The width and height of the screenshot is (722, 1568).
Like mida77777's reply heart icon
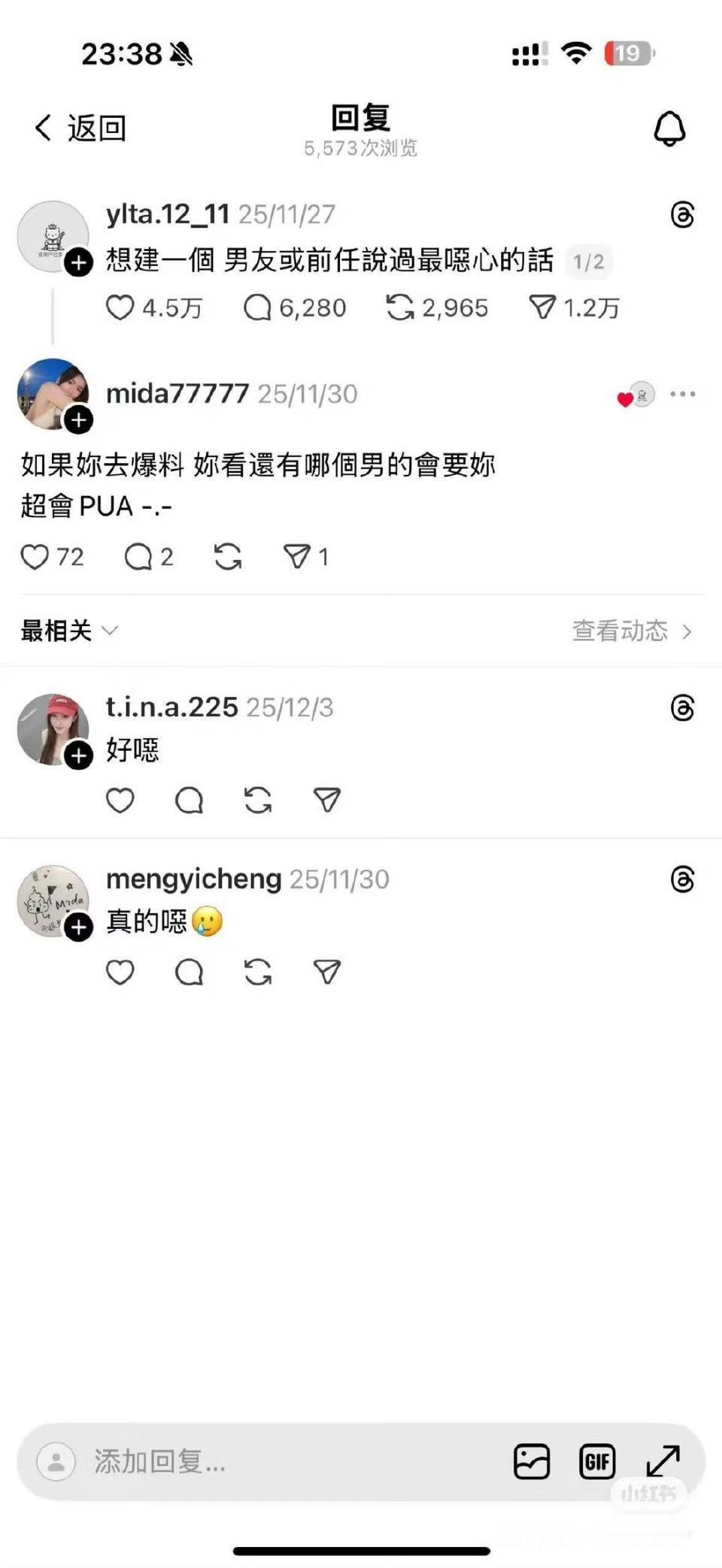(35, 556)
